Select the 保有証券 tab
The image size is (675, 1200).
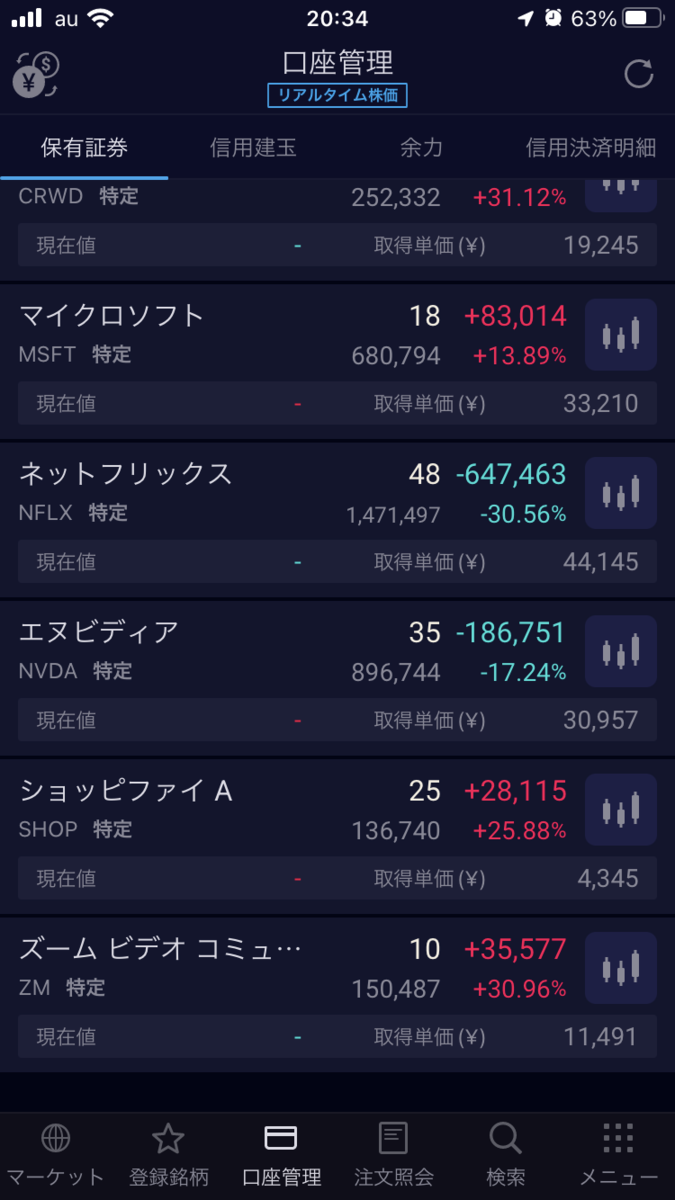[x=84, y=148]
